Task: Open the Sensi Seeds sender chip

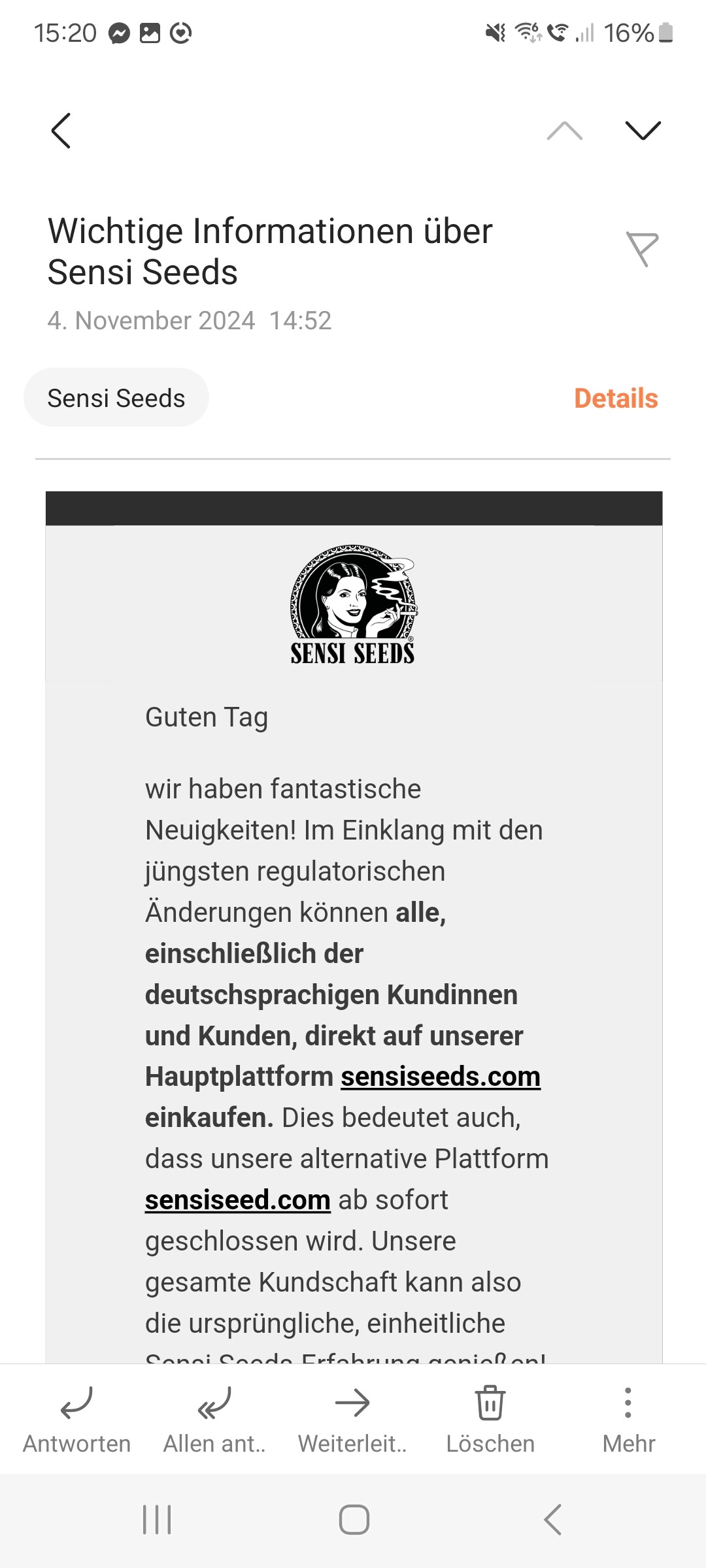Action: (116, 398)
